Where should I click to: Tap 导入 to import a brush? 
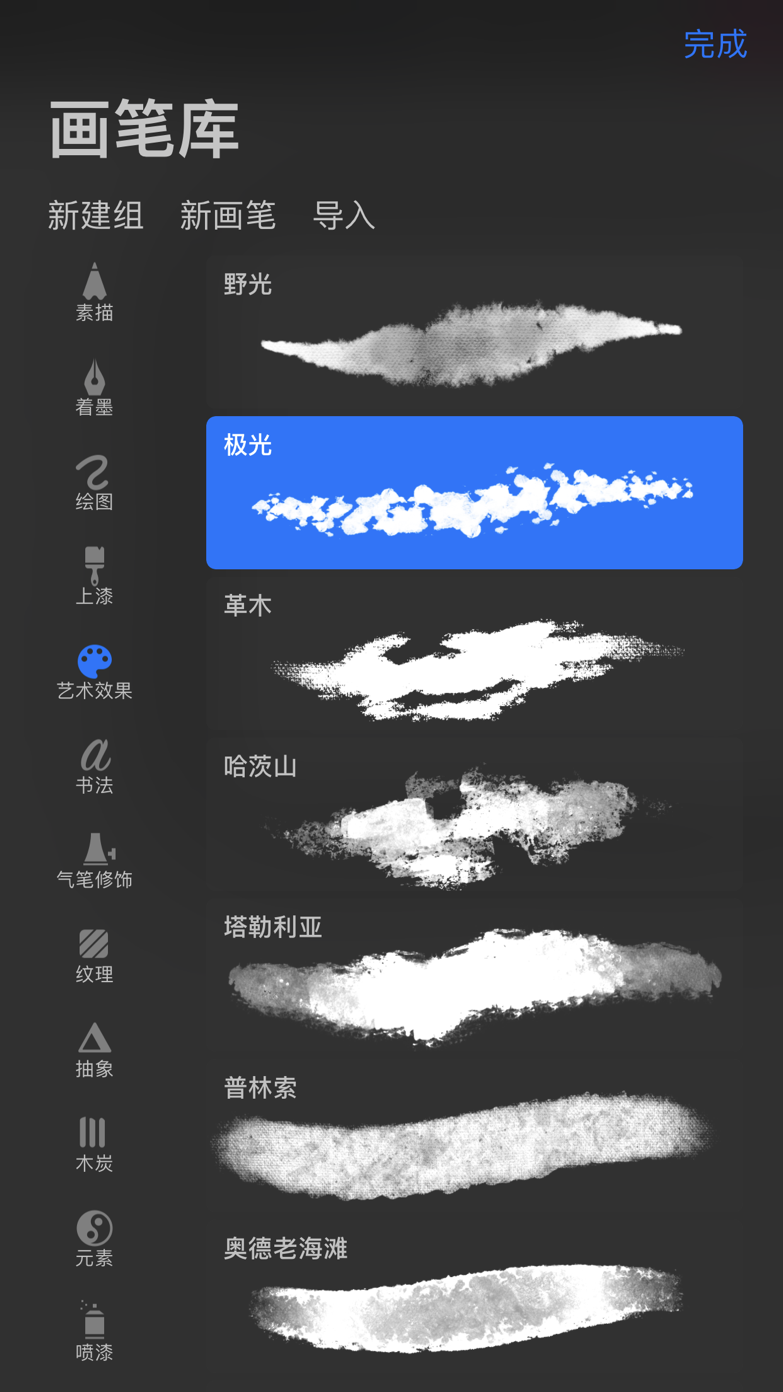pyautogui.click(x=344, y=216)
